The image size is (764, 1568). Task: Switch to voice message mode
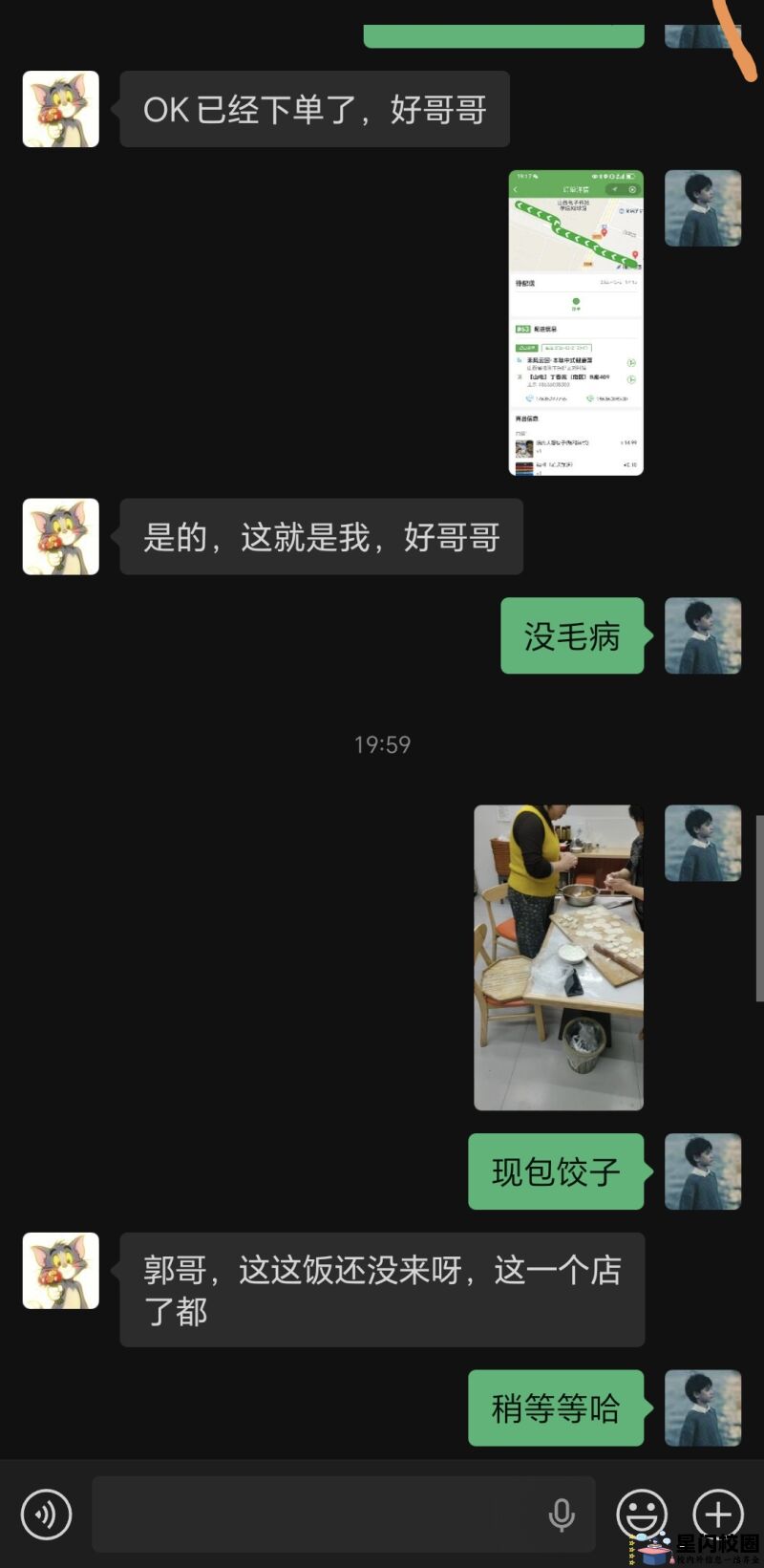pos(46,1514)
